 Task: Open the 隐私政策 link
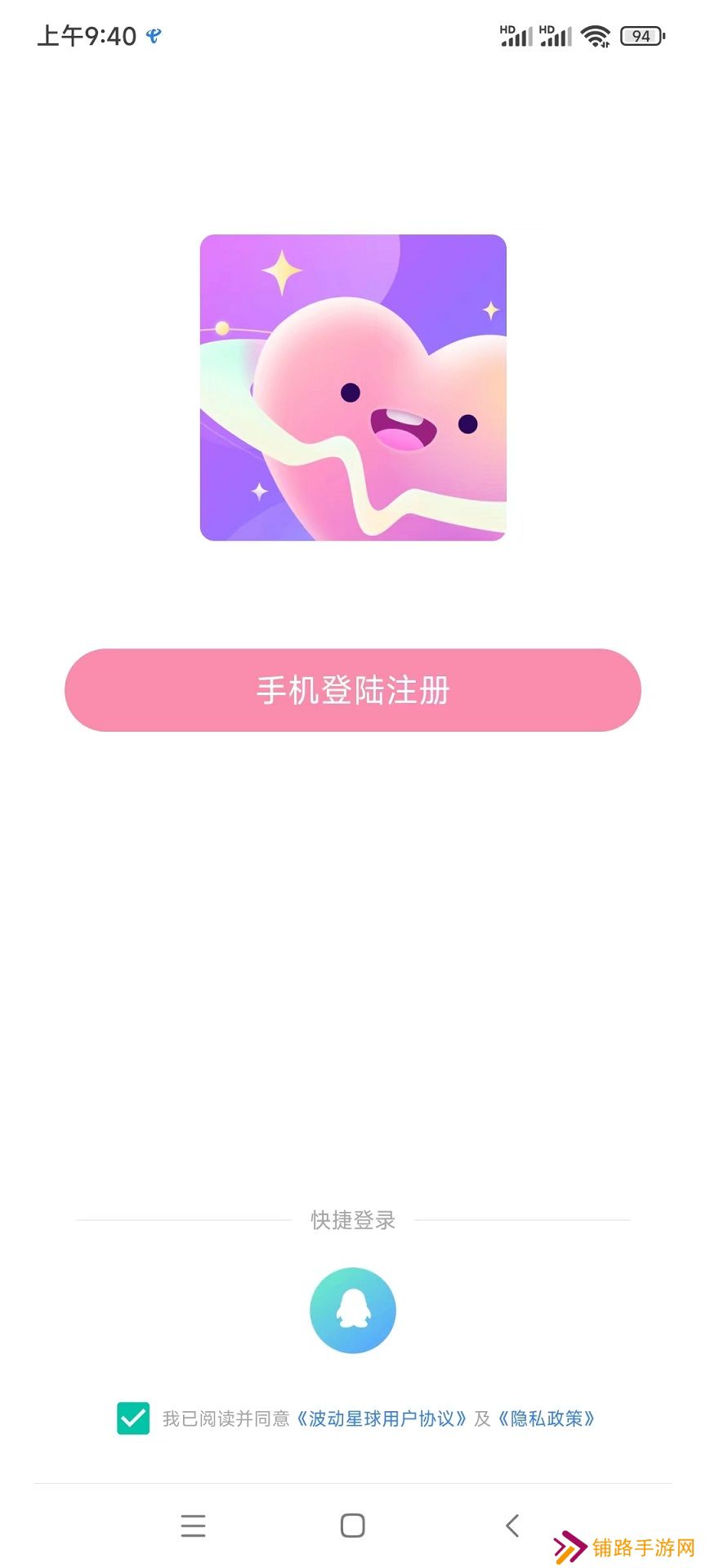pyautogui.click(x=547, y=1419)
